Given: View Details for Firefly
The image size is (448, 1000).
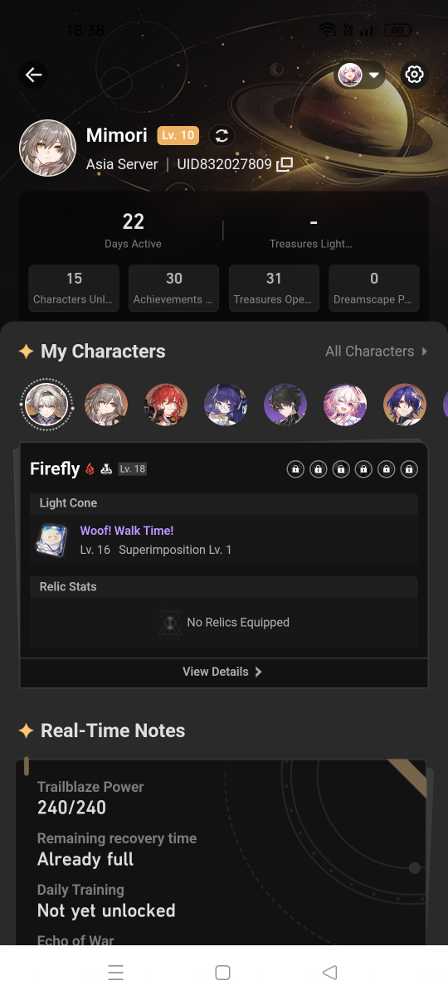Looking at the screenshot, I should (223, 672).
